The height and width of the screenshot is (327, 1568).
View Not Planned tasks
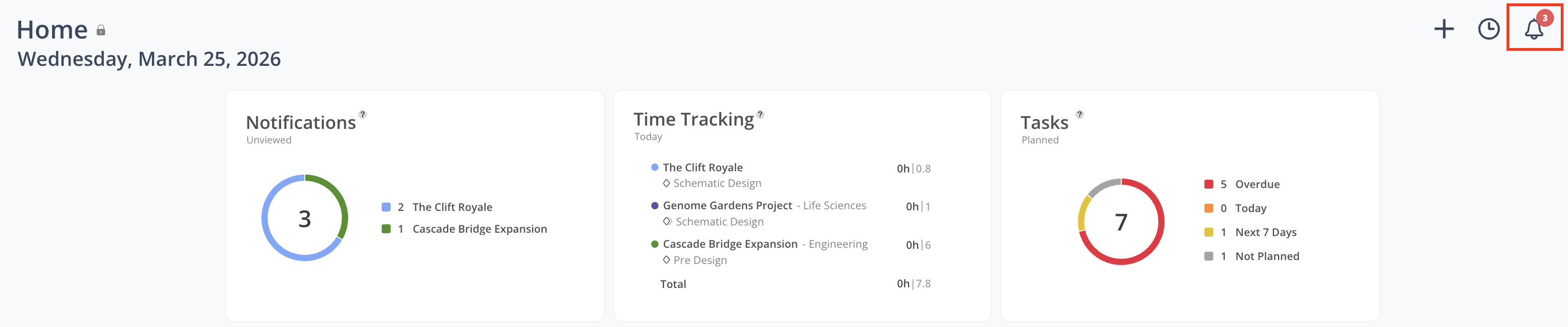(1266, 257)
